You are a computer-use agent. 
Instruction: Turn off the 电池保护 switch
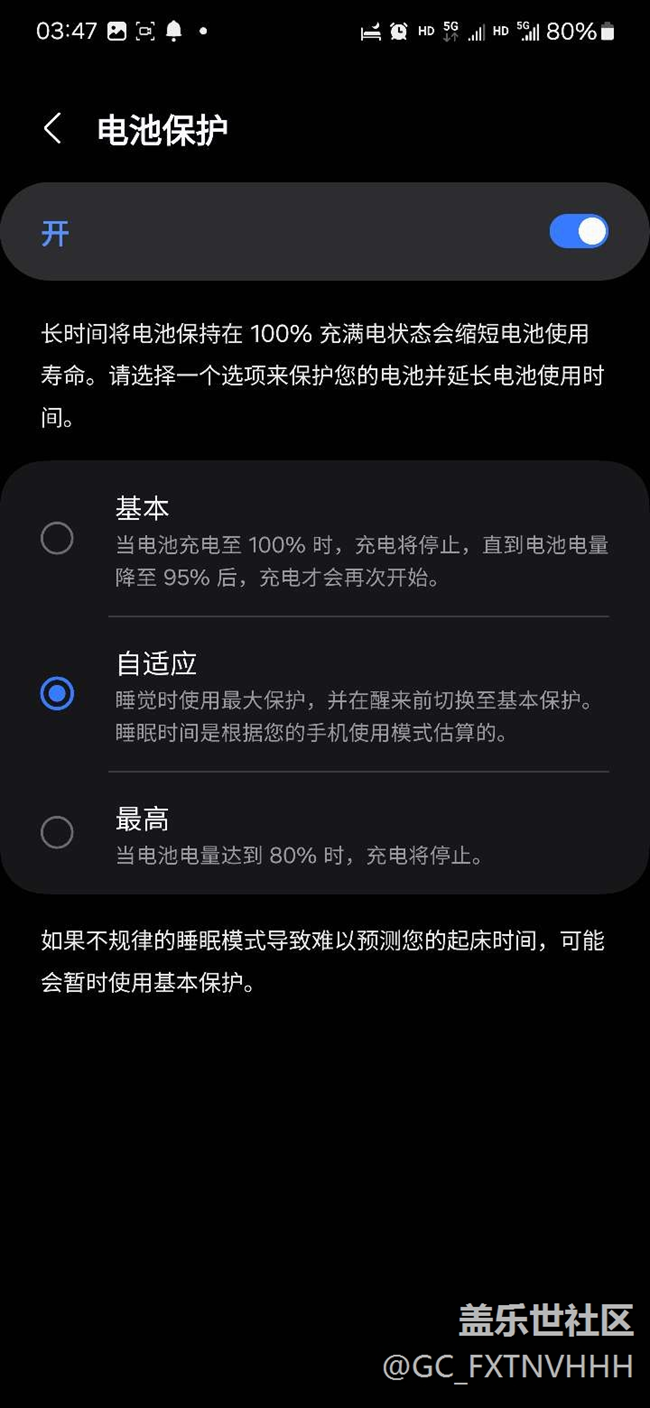[578, 232]
